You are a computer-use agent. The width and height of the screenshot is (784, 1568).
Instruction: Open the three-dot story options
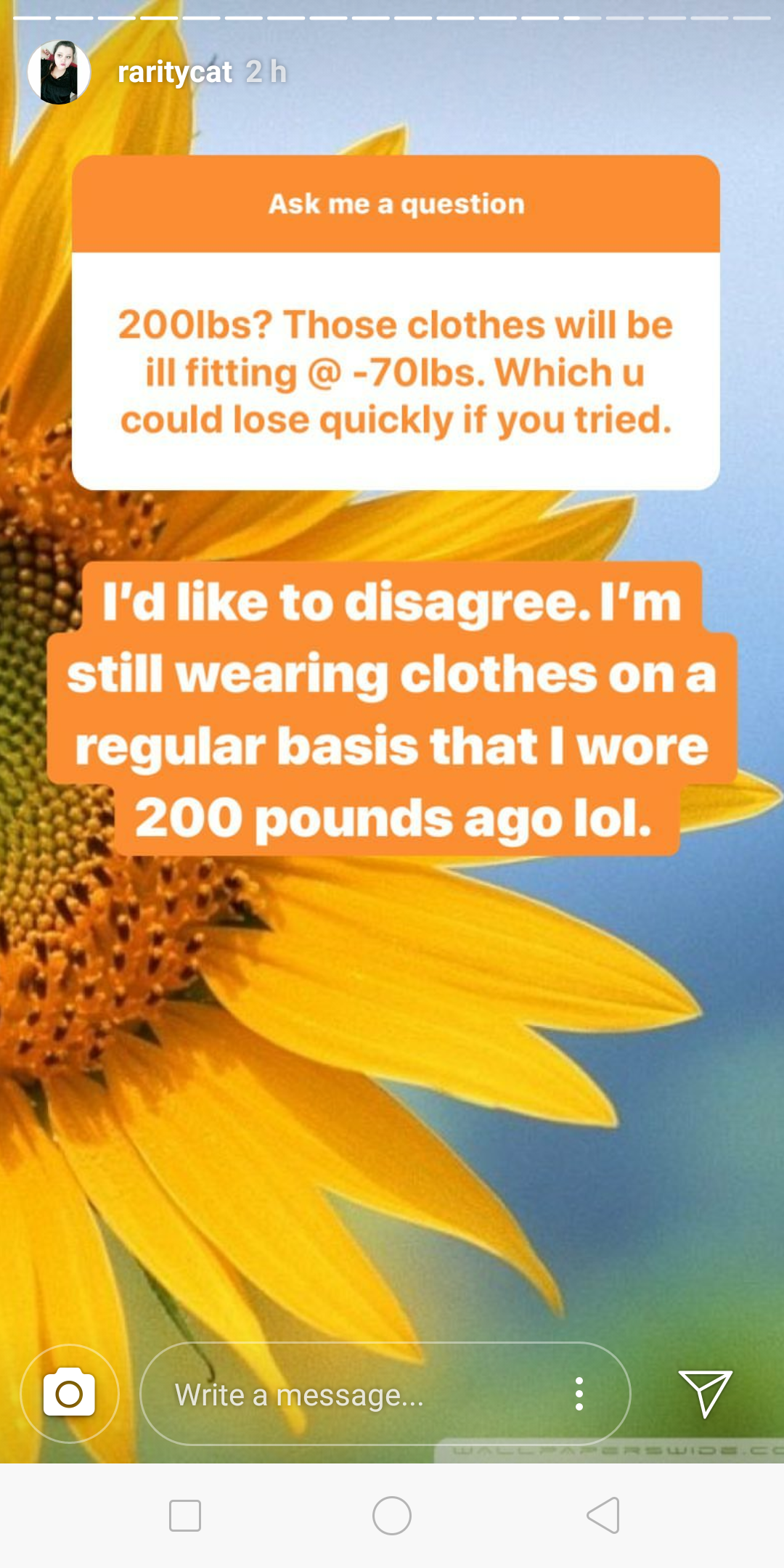(x=579, y=1394)
